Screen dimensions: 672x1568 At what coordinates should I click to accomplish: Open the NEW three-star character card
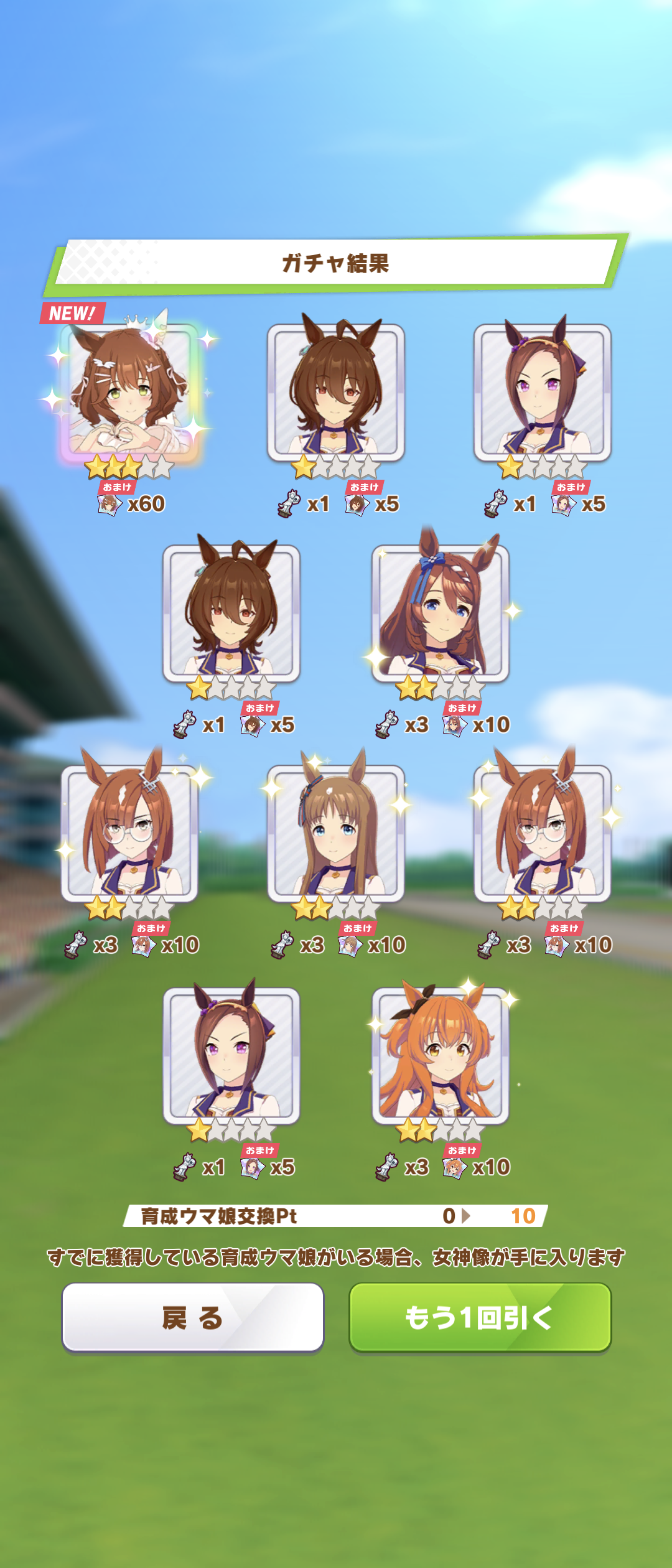pos(129,392)
